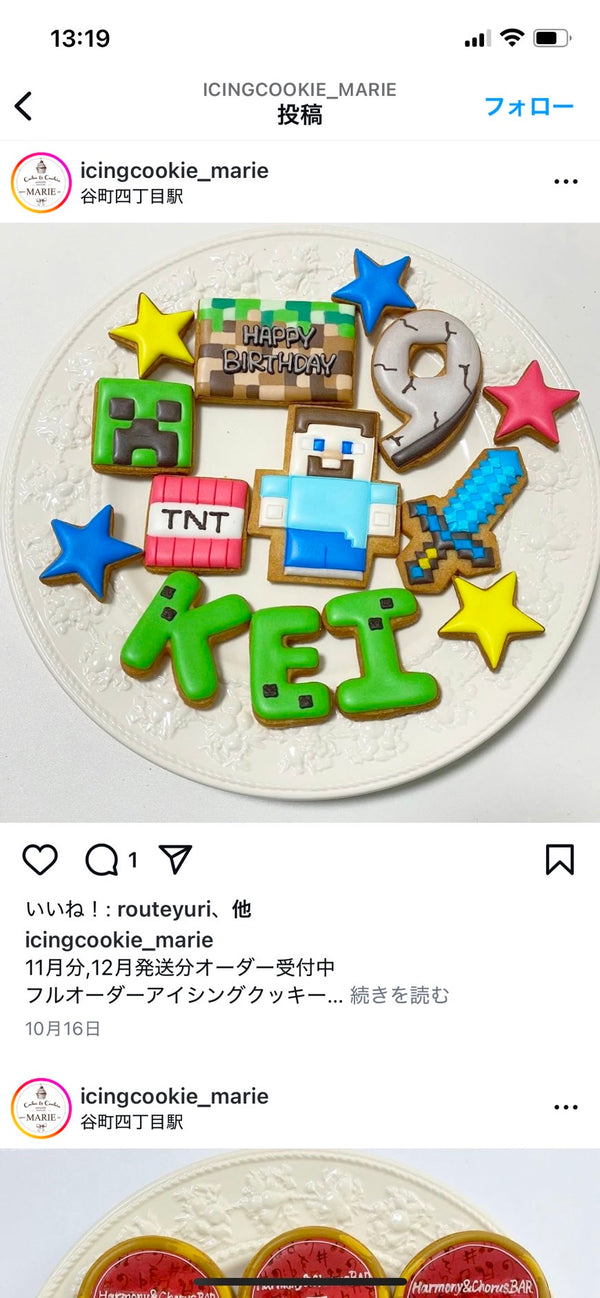Viewport: 600px width, 1298px height.
Task: Open the overflow menu on the second post
Action: (x=566, y=1108)
